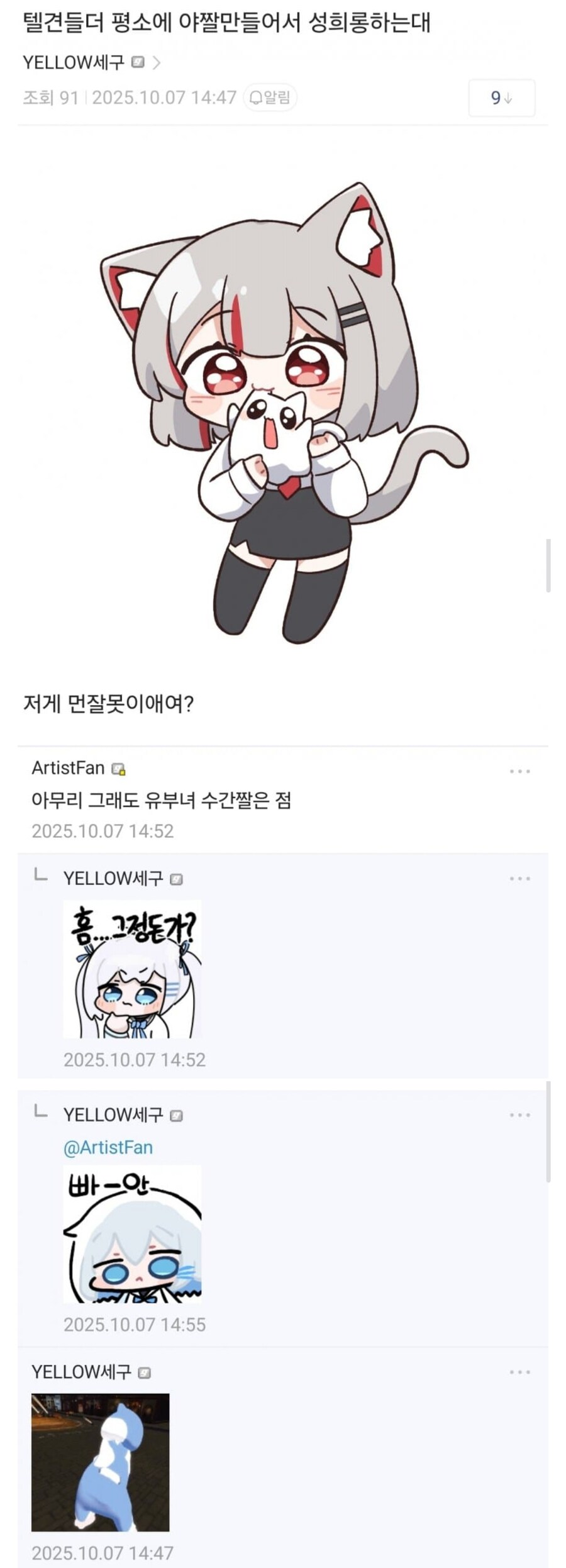
Task: Open the more menu on the 14:47 comment
Action: click(519, 1372)
